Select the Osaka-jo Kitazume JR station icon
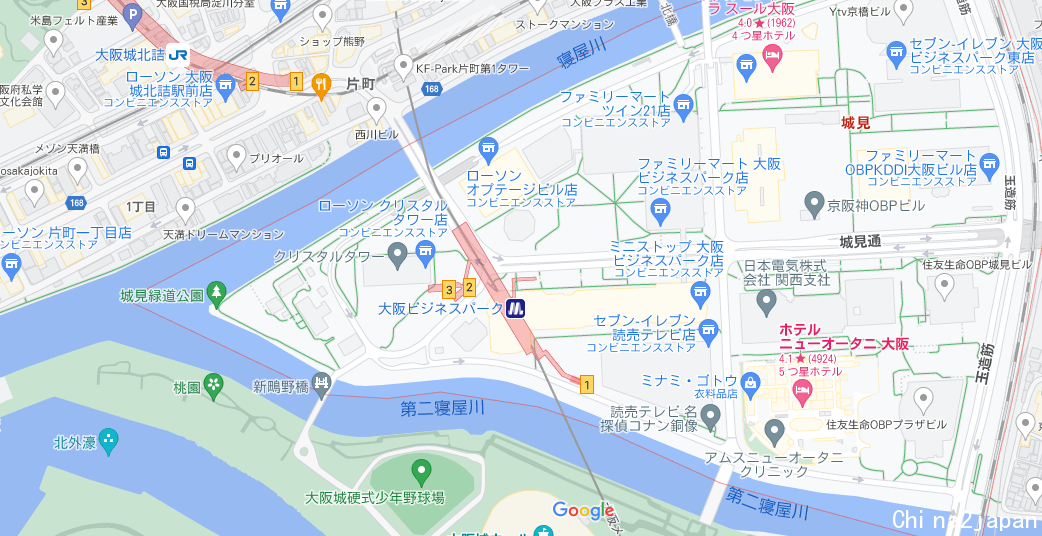This screenshot has width=1042, height=536. click(179, 55)
